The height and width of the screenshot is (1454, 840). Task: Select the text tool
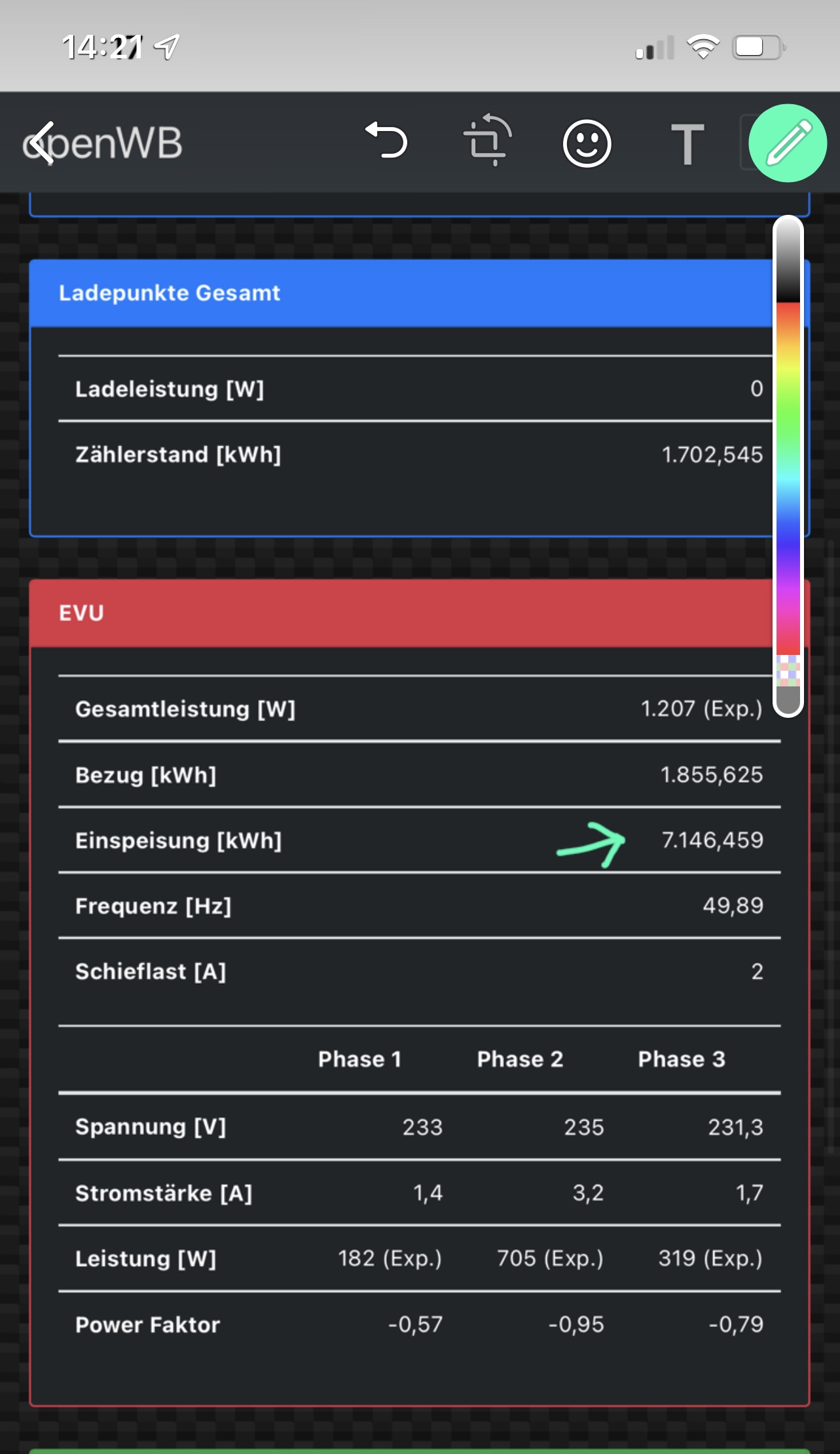(x=687, y=144)
